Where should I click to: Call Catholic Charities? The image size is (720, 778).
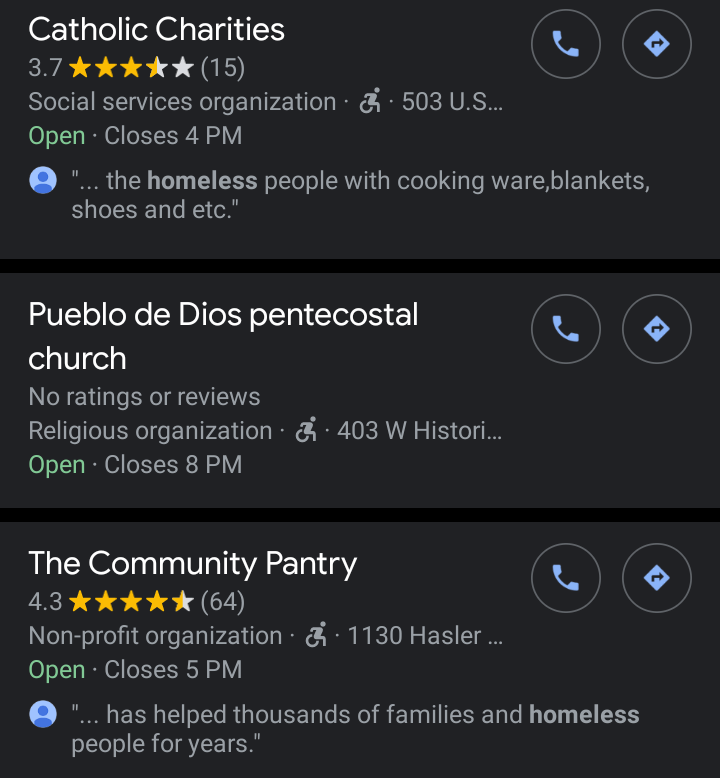point(566,44)
